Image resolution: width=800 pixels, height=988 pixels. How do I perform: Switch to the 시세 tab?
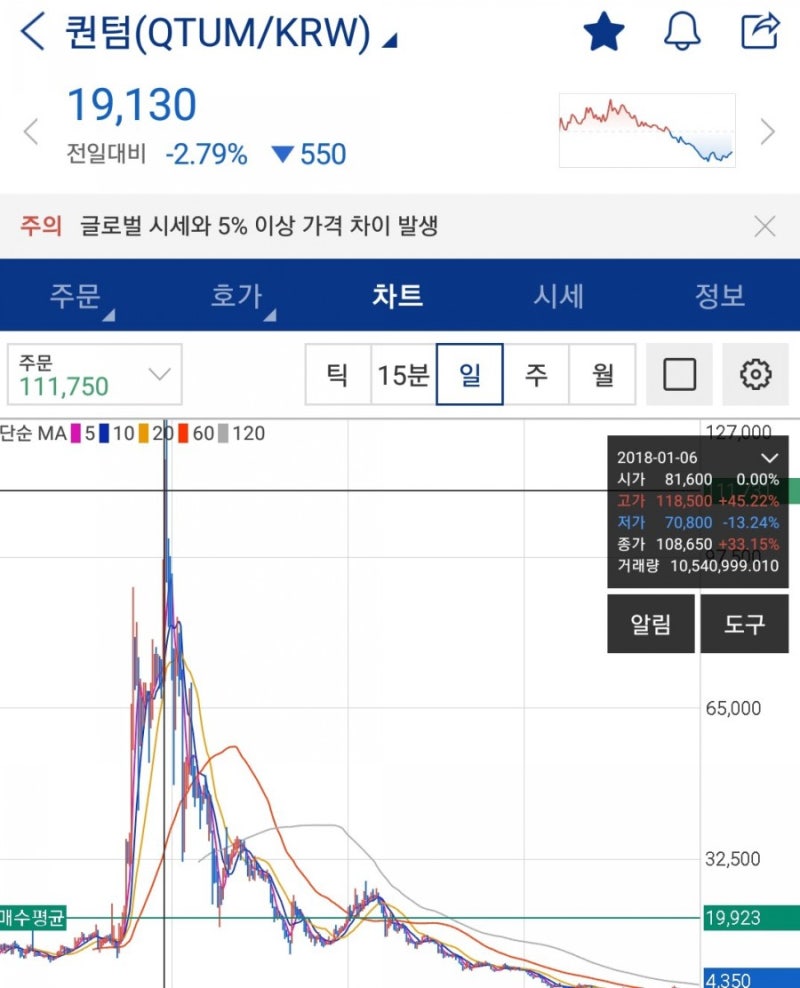tap(558, 296)
